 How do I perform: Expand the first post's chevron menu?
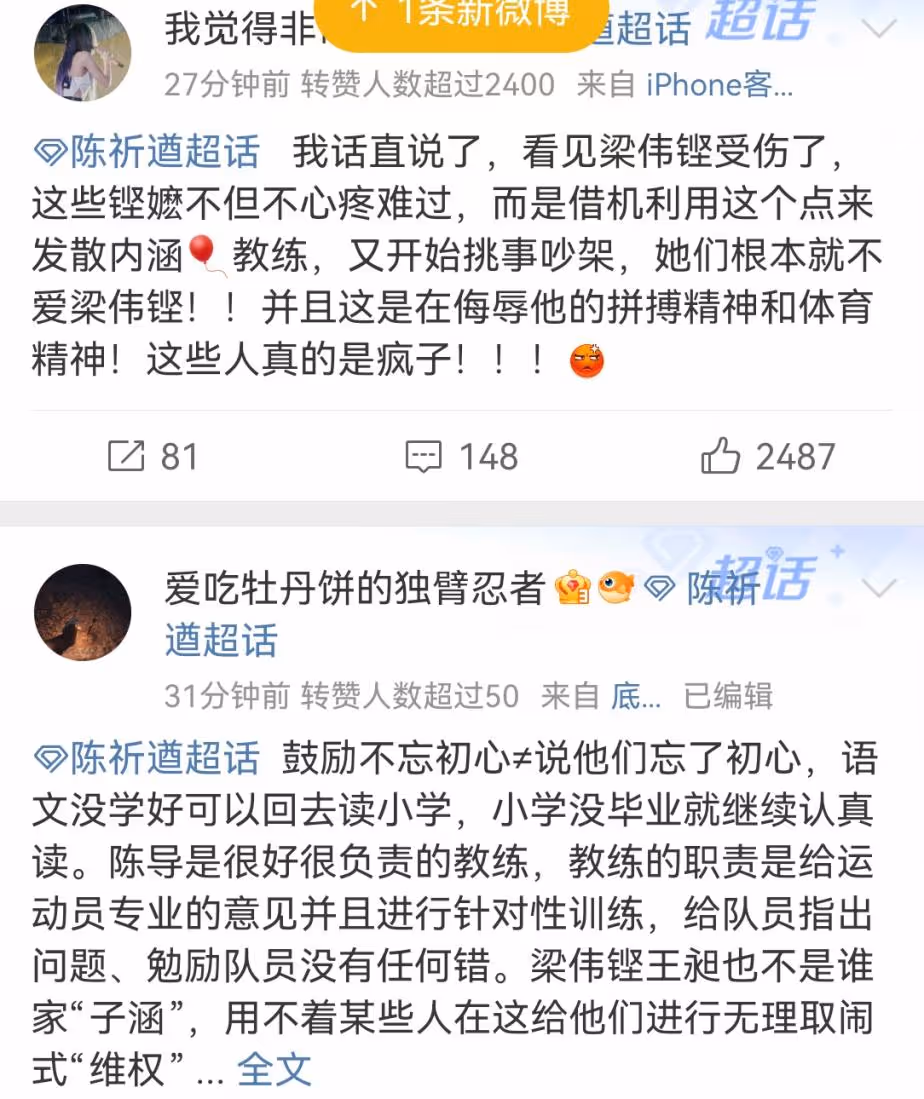click(x=880, y=28)
